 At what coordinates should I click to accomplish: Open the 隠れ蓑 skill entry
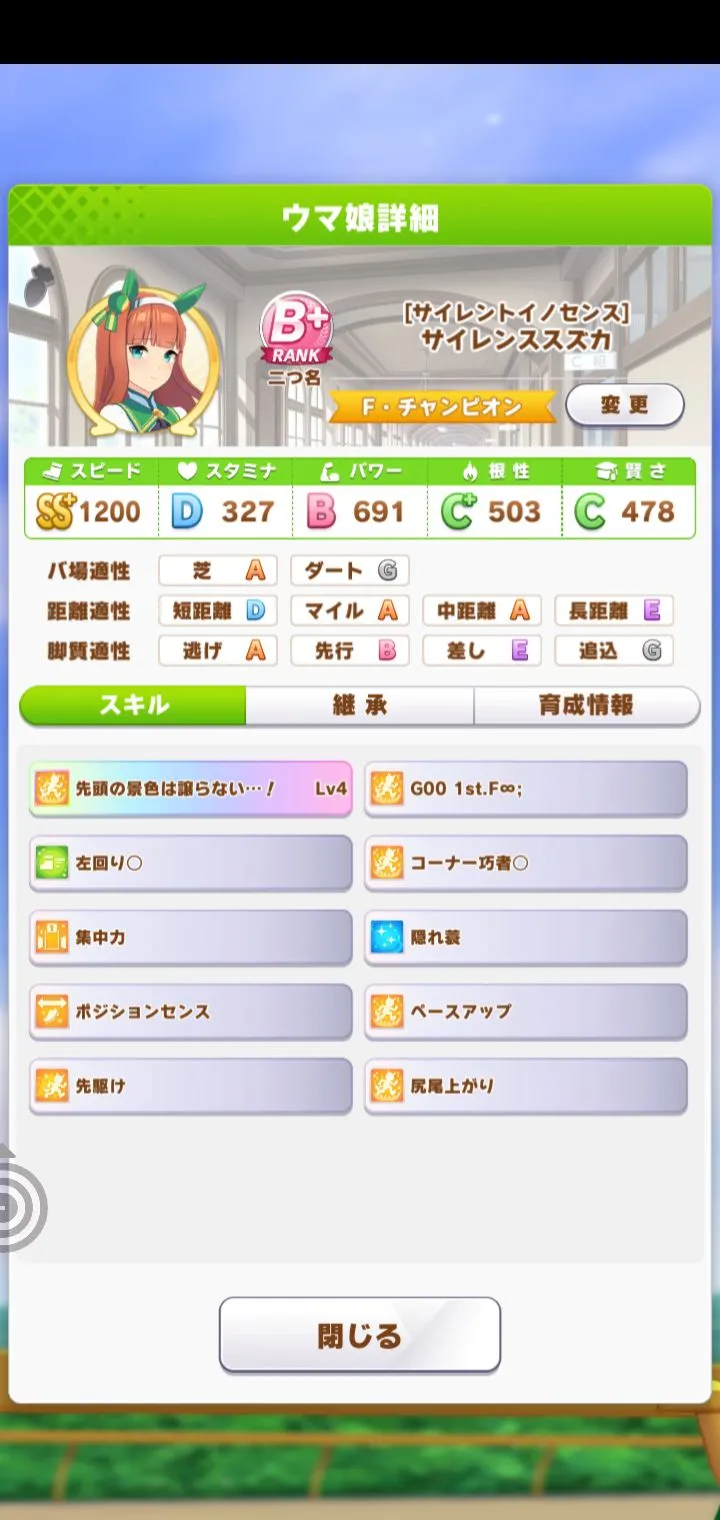pyautogui.click(x=526, y=938)
